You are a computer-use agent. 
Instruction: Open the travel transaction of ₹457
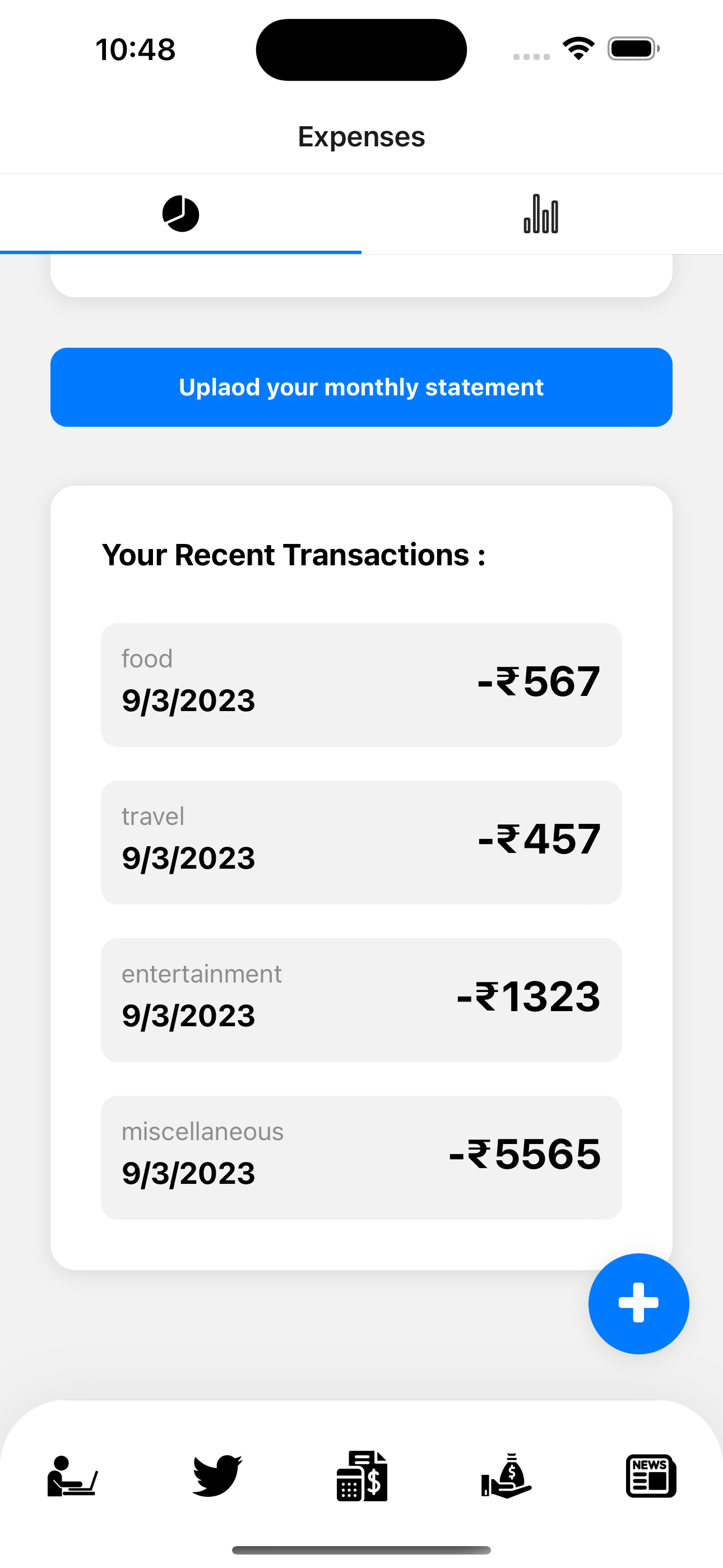pyautogui.click(x=361, y=842)
